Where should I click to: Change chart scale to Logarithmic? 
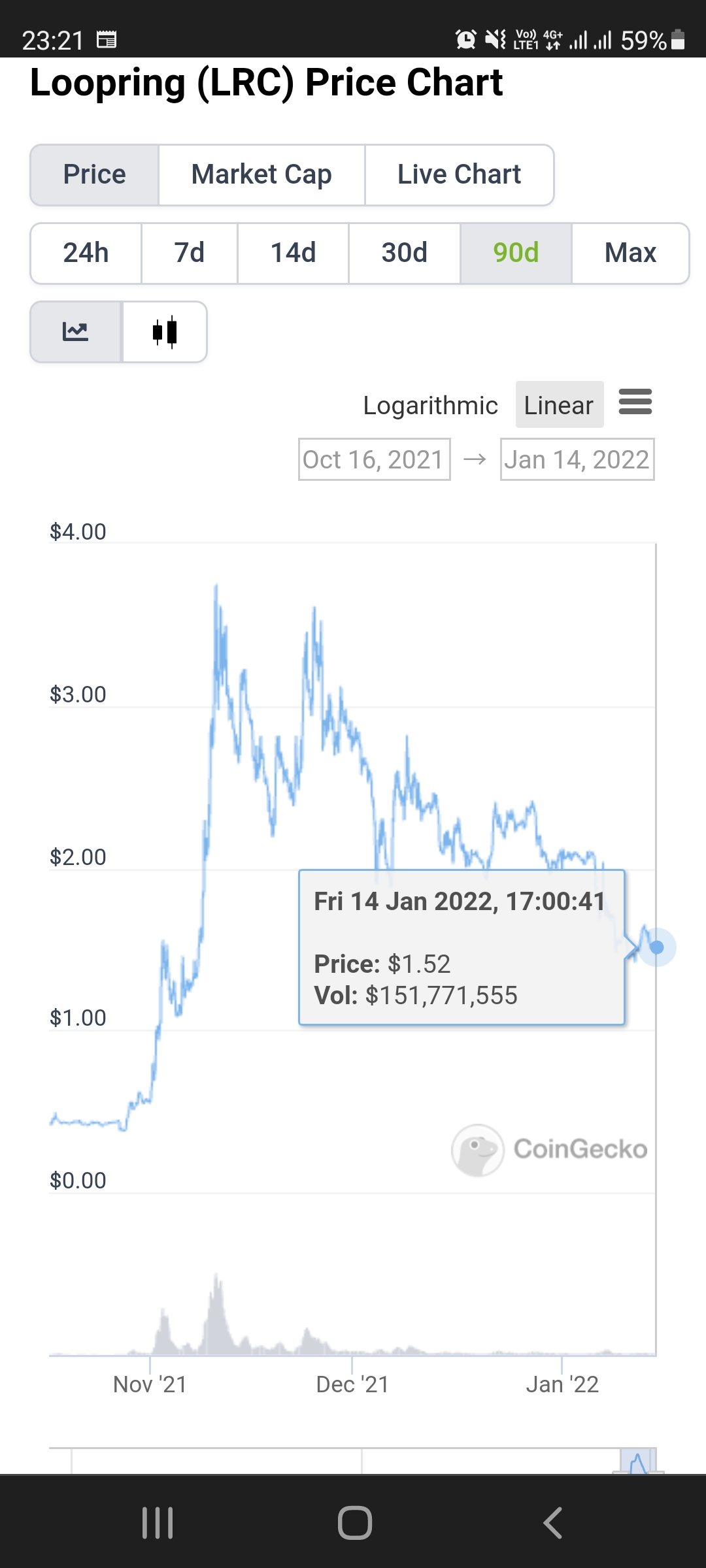click(x=430, y=405)
